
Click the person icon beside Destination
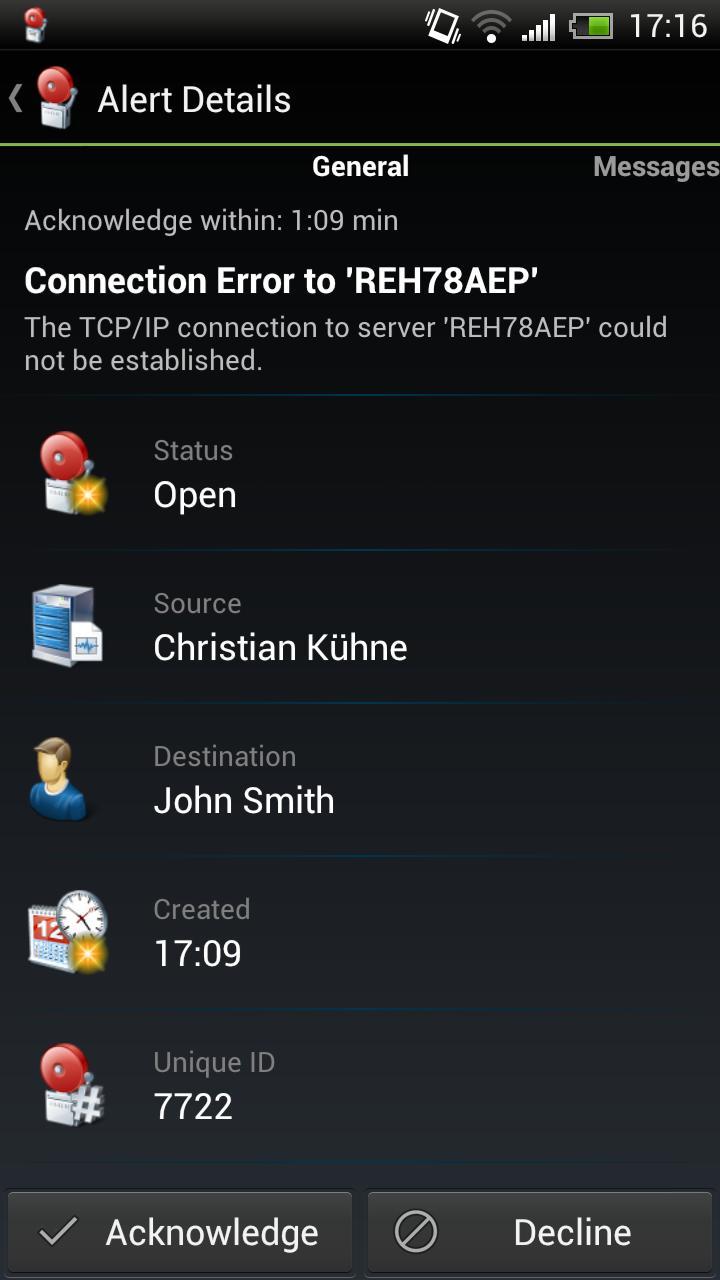pos(62,777)
